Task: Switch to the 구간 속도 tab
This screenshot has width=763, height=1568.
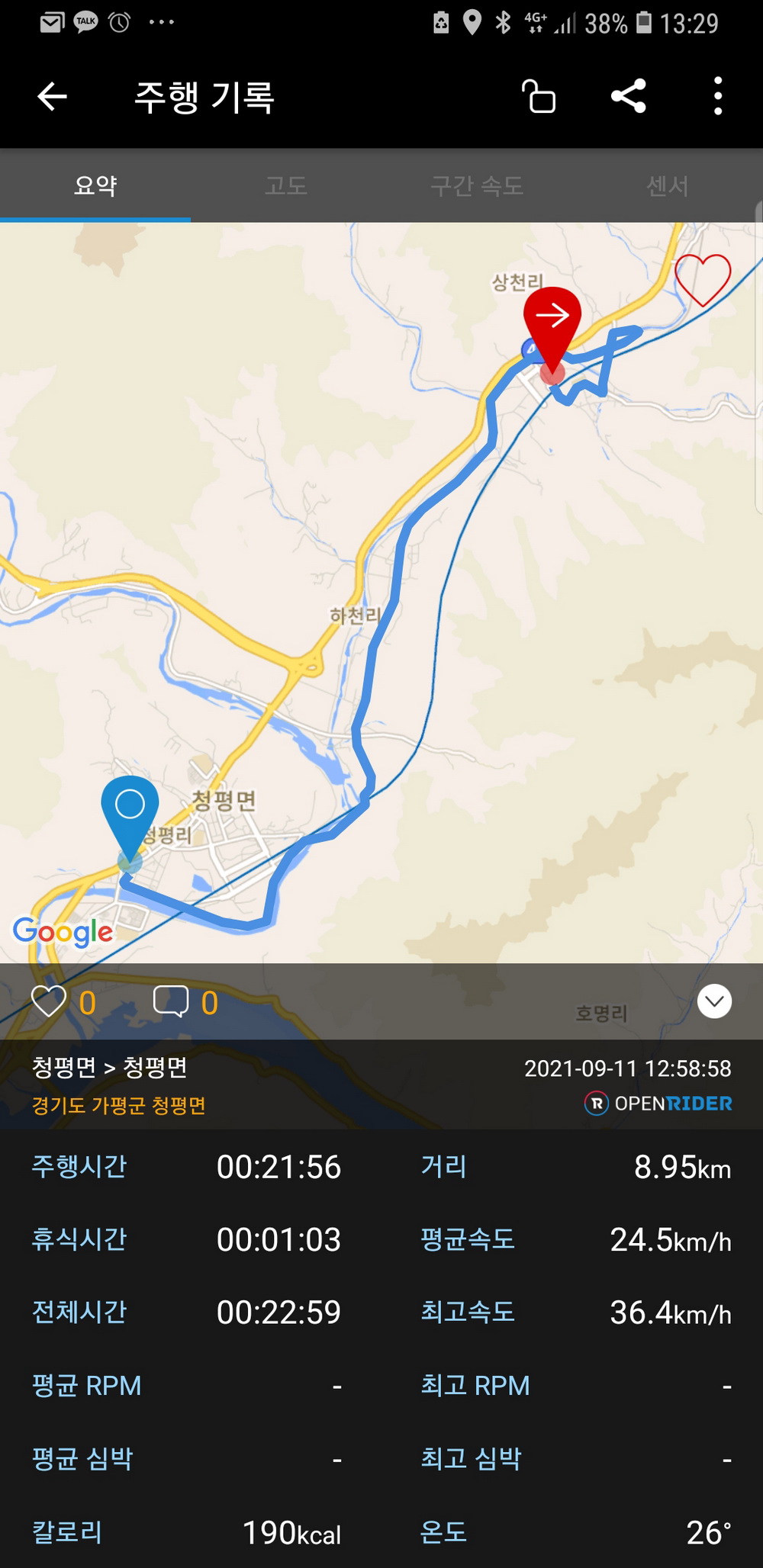Action: (477, 185)
